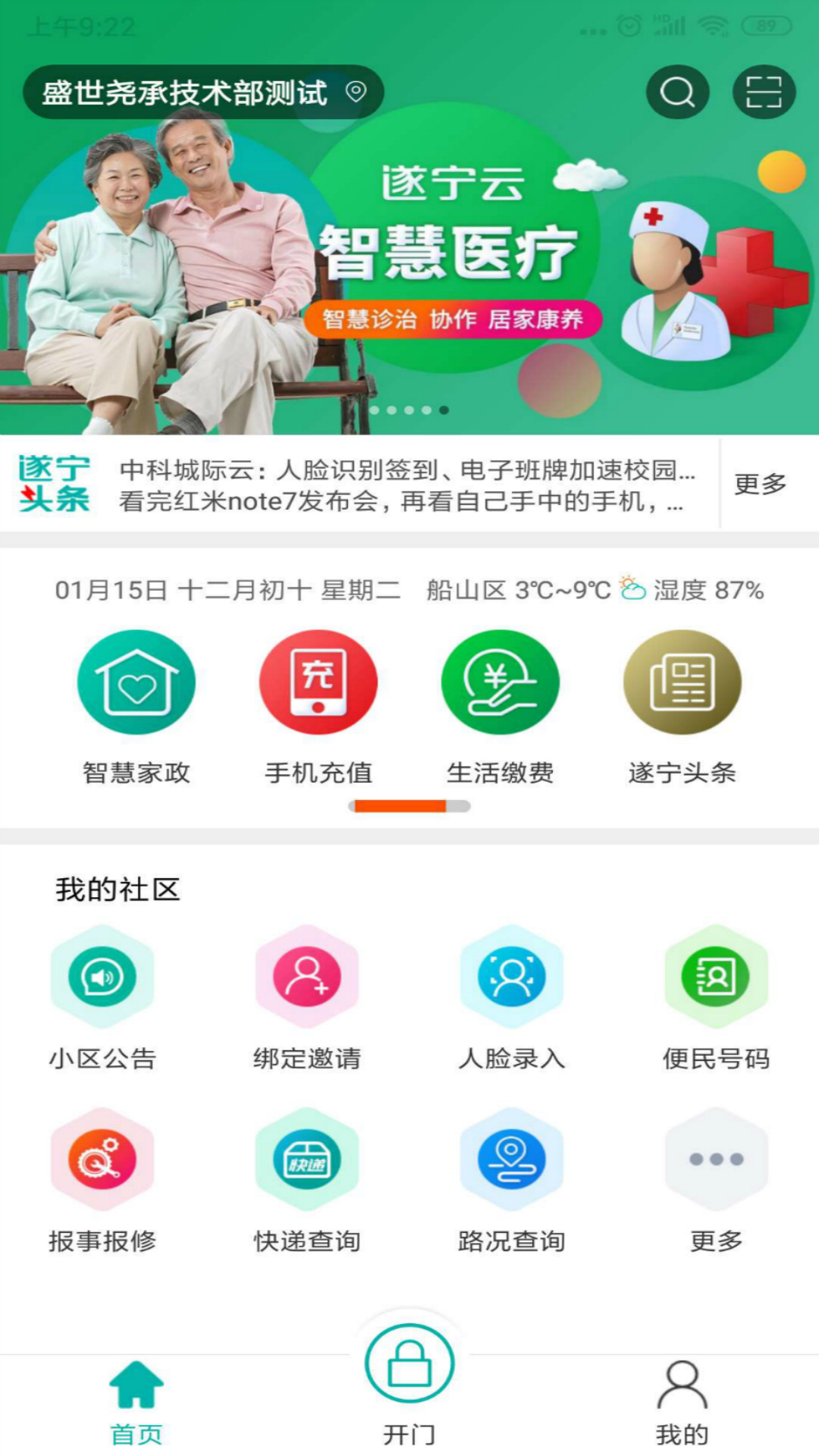
Task: Show 更多 under 我的社区
Action: coord(717,1159)
